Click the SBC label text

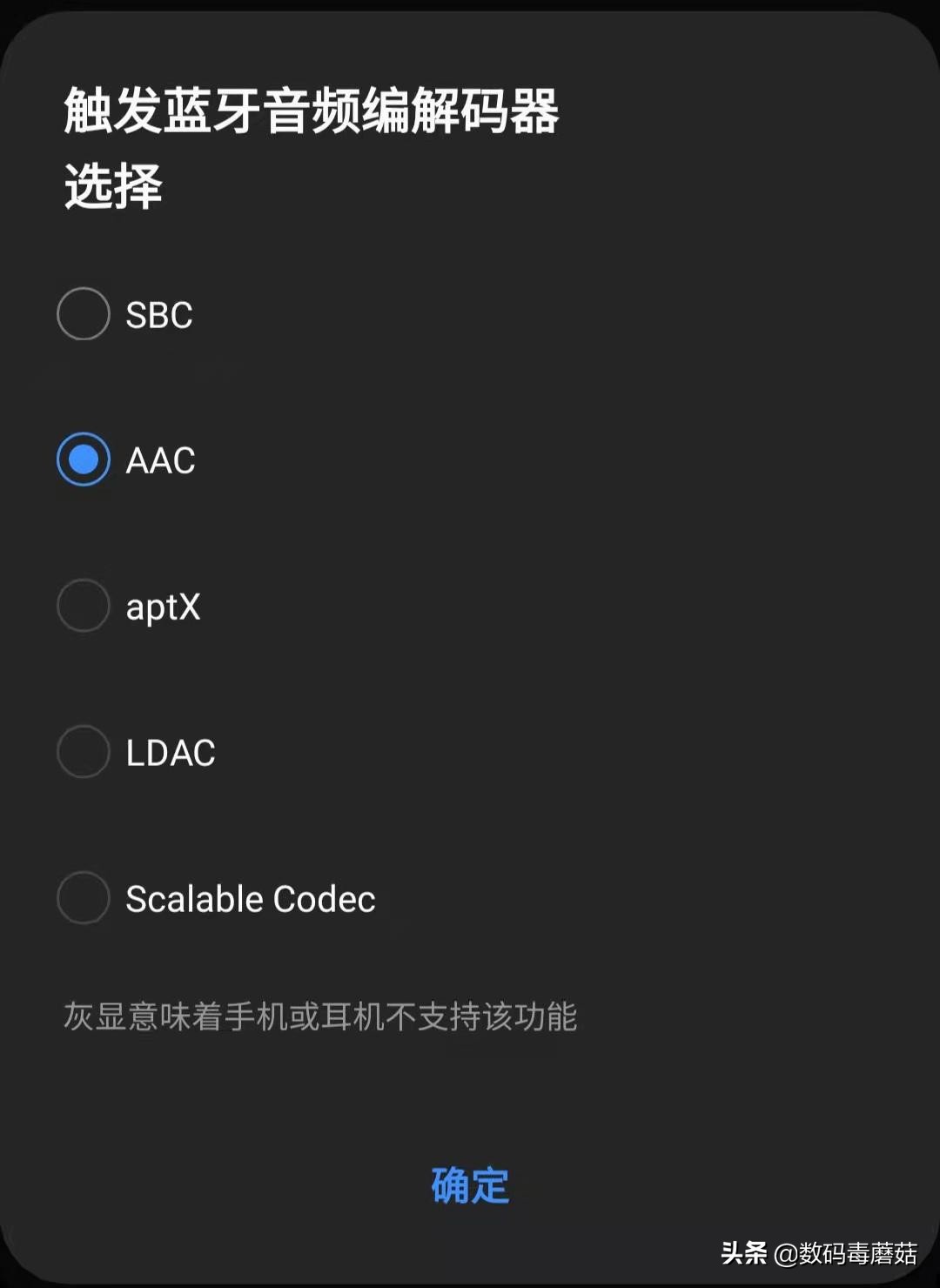[159, 314]
